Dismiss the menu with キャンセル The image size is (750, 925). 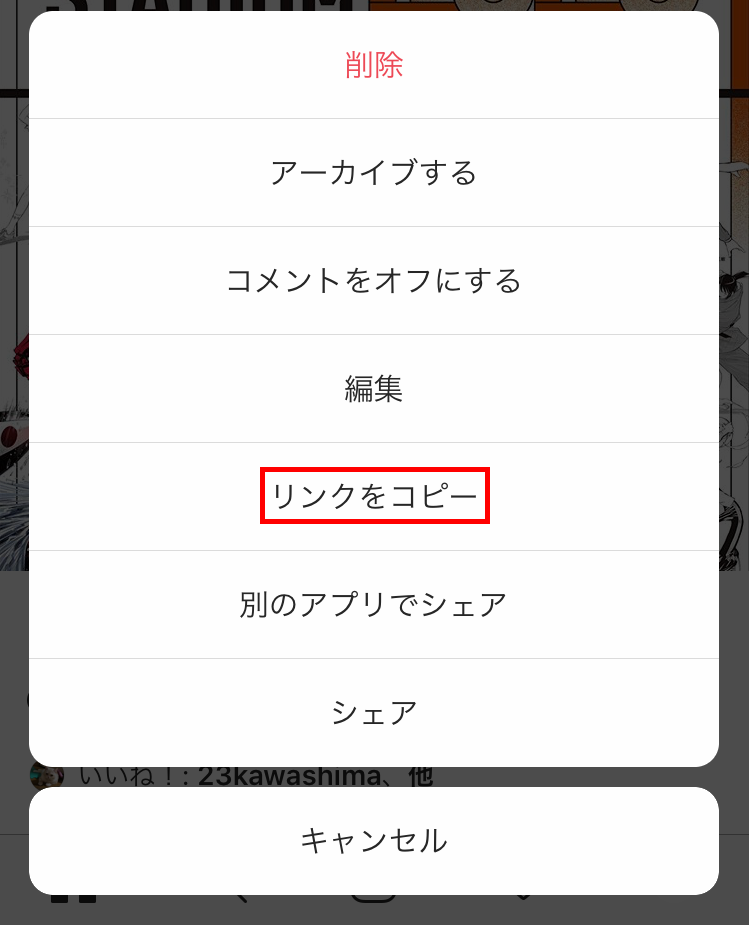point(374,841)
